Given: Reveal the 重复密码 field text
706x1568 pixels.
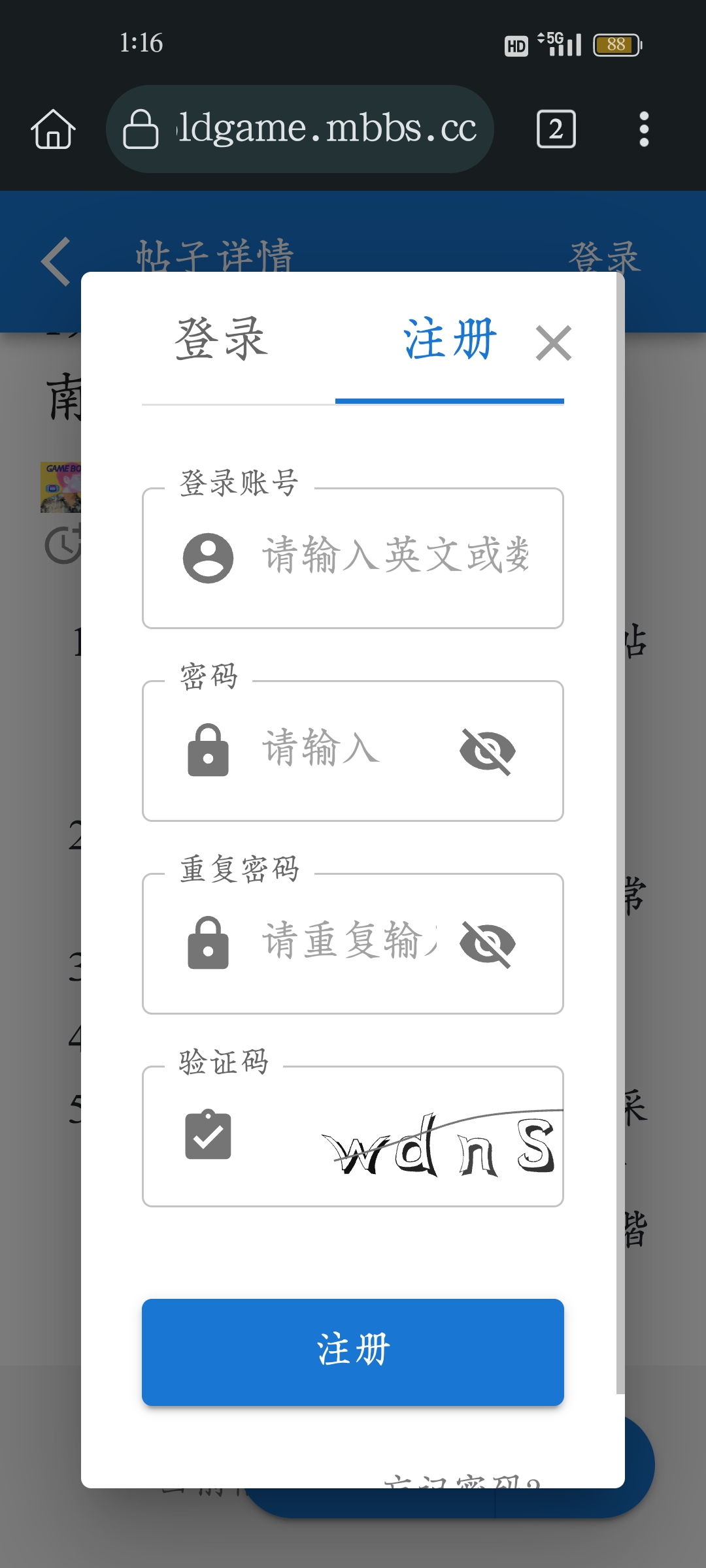Looking at the screenshot, I should [488, 943].
